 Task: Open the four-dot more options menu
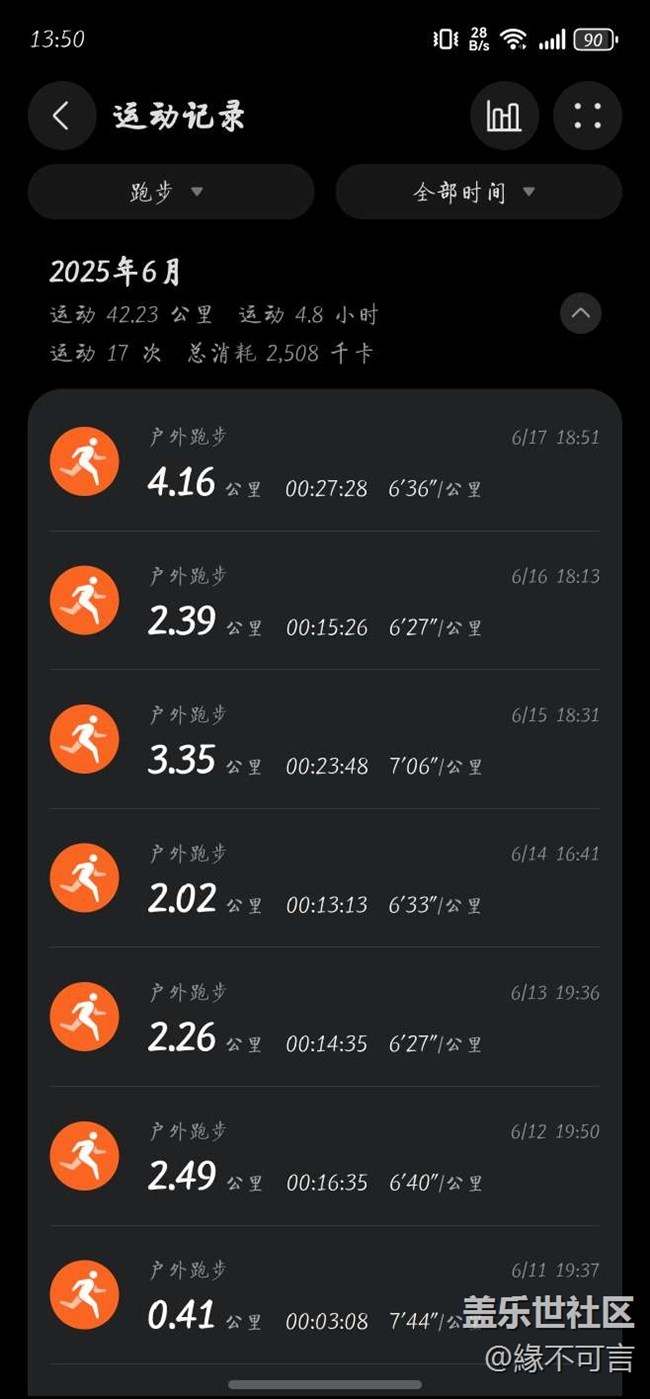pyautogui.click(x=587, y=116)
